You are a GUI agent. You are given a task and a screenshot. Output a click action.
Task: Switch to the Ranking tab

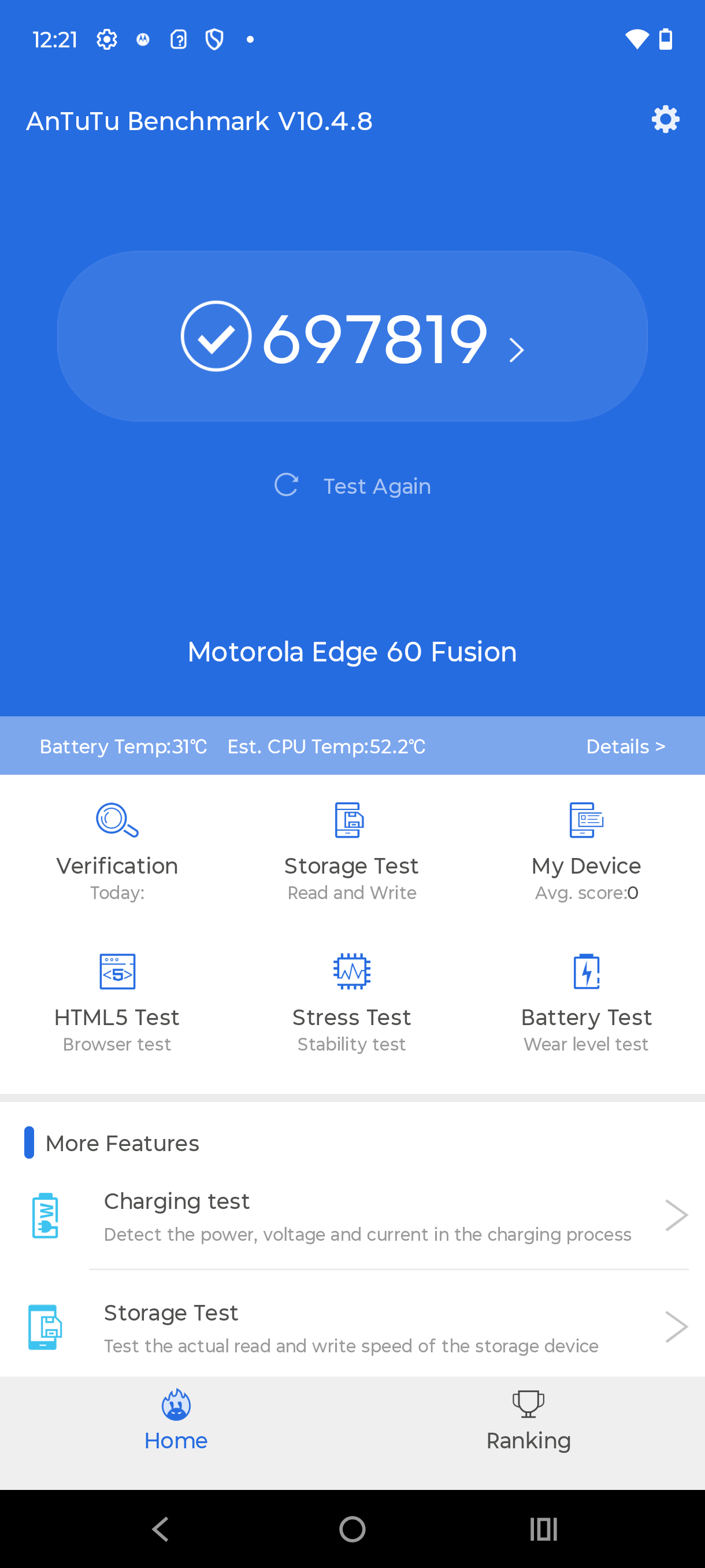528,1422
